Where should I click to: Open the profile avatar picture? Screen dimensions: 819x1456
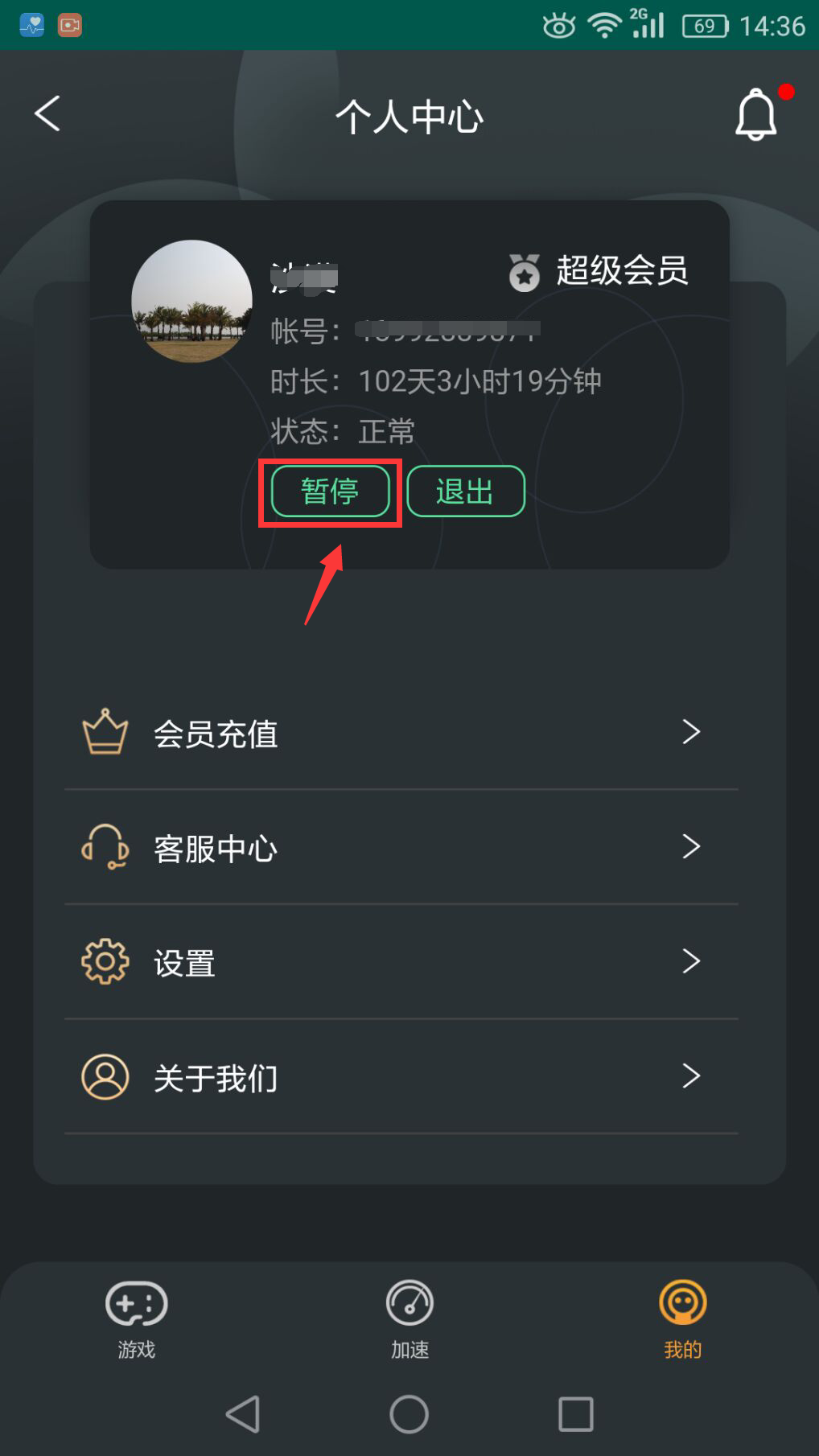point(191,301)
